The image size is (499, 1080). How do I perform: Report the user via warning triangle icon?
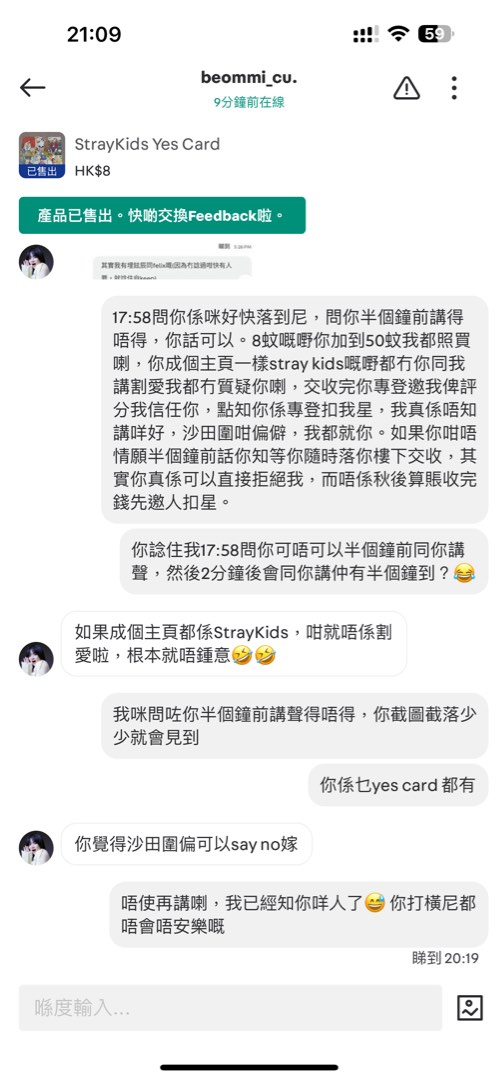click(407, 87)
